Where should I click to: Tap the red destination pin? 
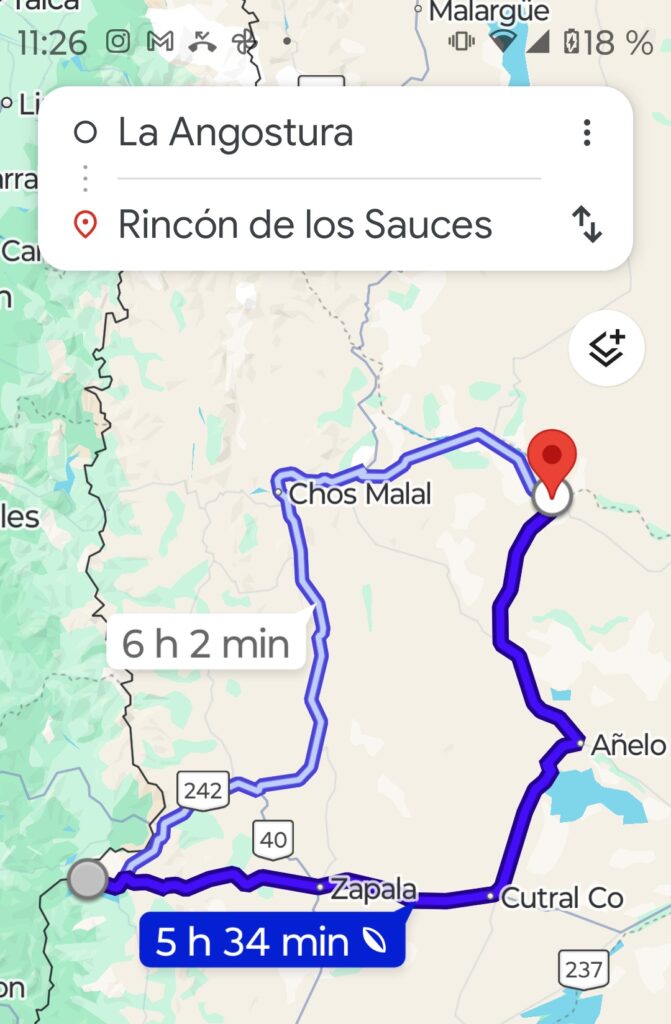point(552,456)
